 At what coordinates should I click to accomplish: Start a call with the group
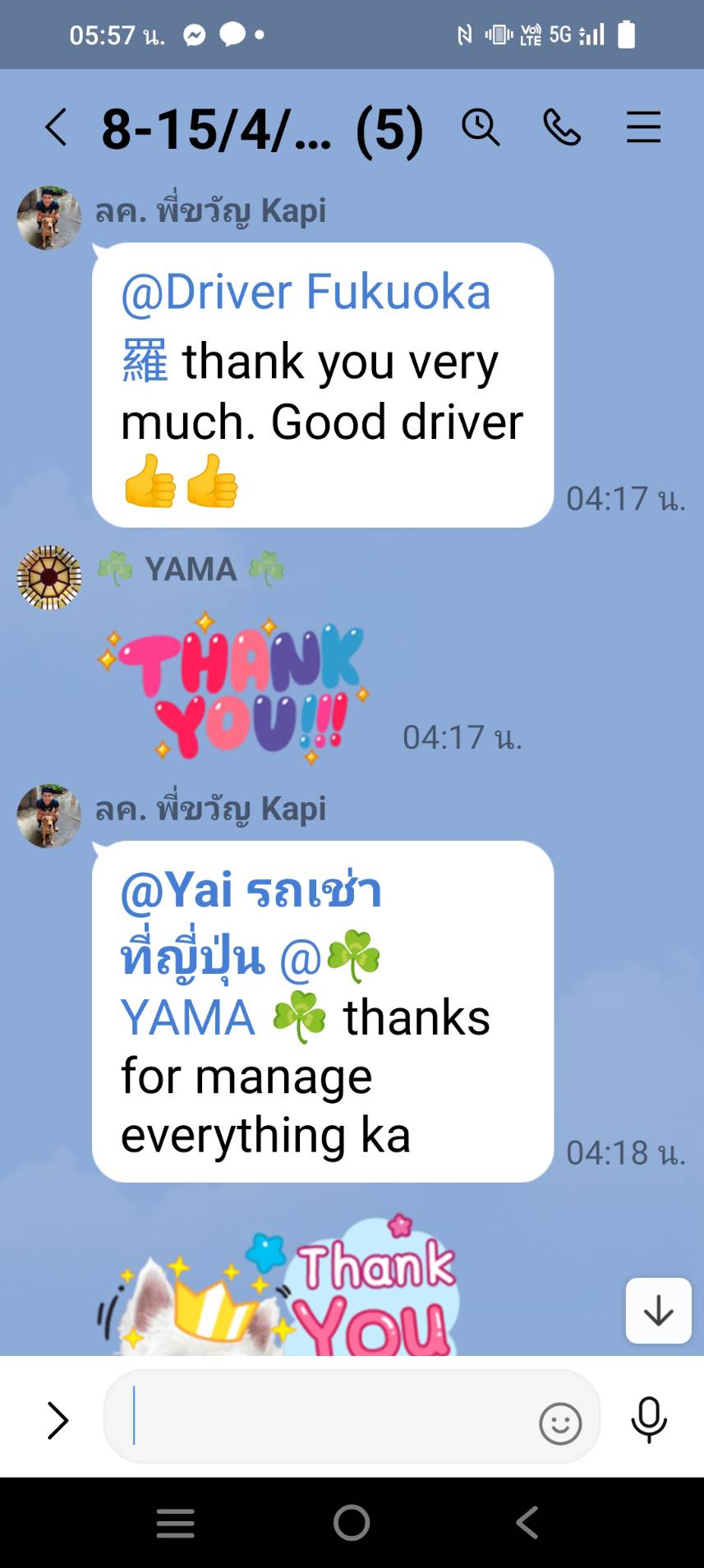(x=562, y=128)
